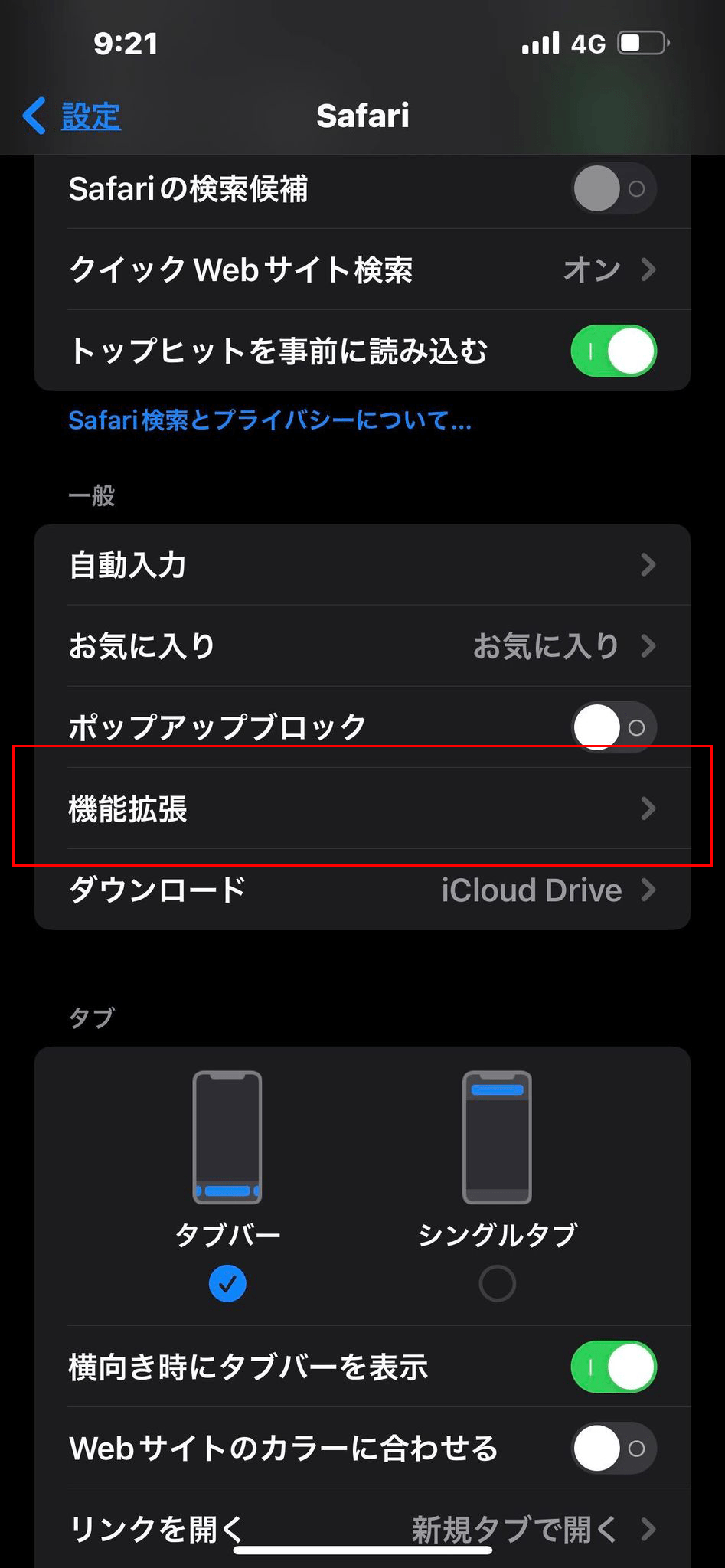
Task: Tap the clock showing 9:21
Action: 127,44
